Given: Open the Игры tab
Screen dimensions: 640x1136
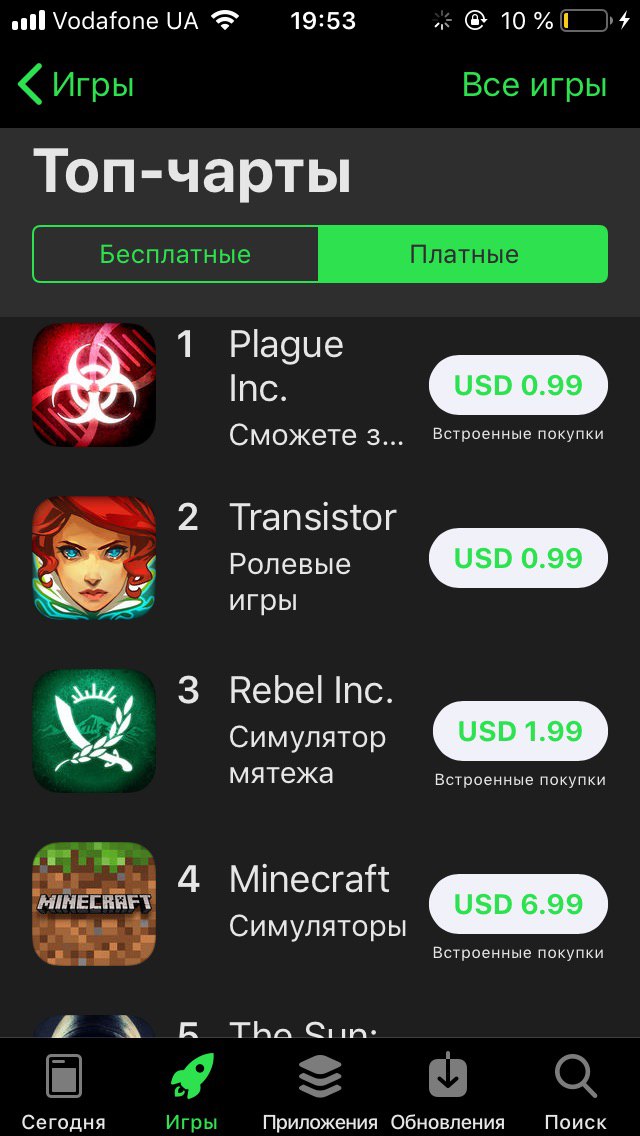Looking at the screenshot, I should click(x=191, y=1088).
